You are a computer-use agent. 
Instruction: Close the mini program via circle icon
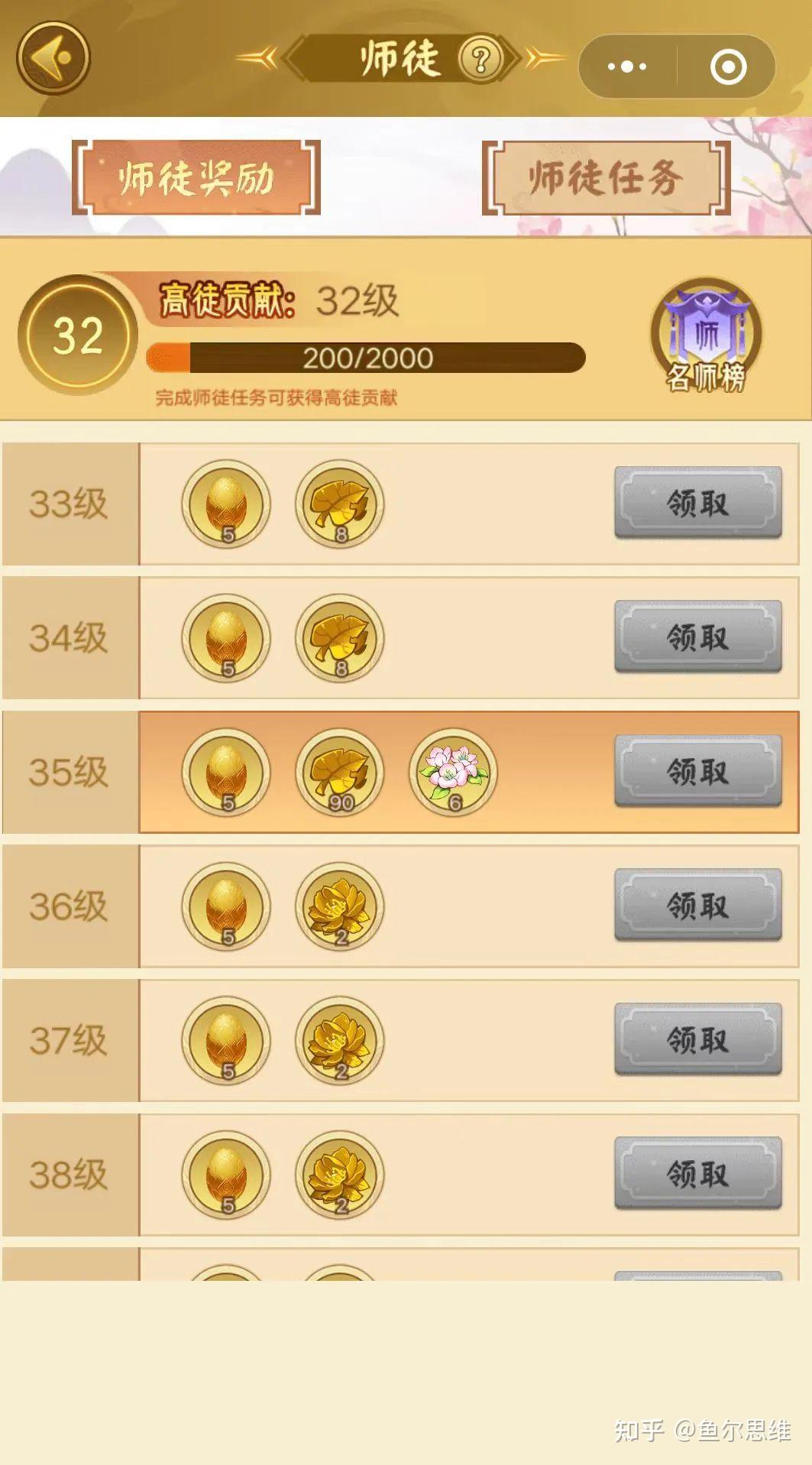(728, 66)
